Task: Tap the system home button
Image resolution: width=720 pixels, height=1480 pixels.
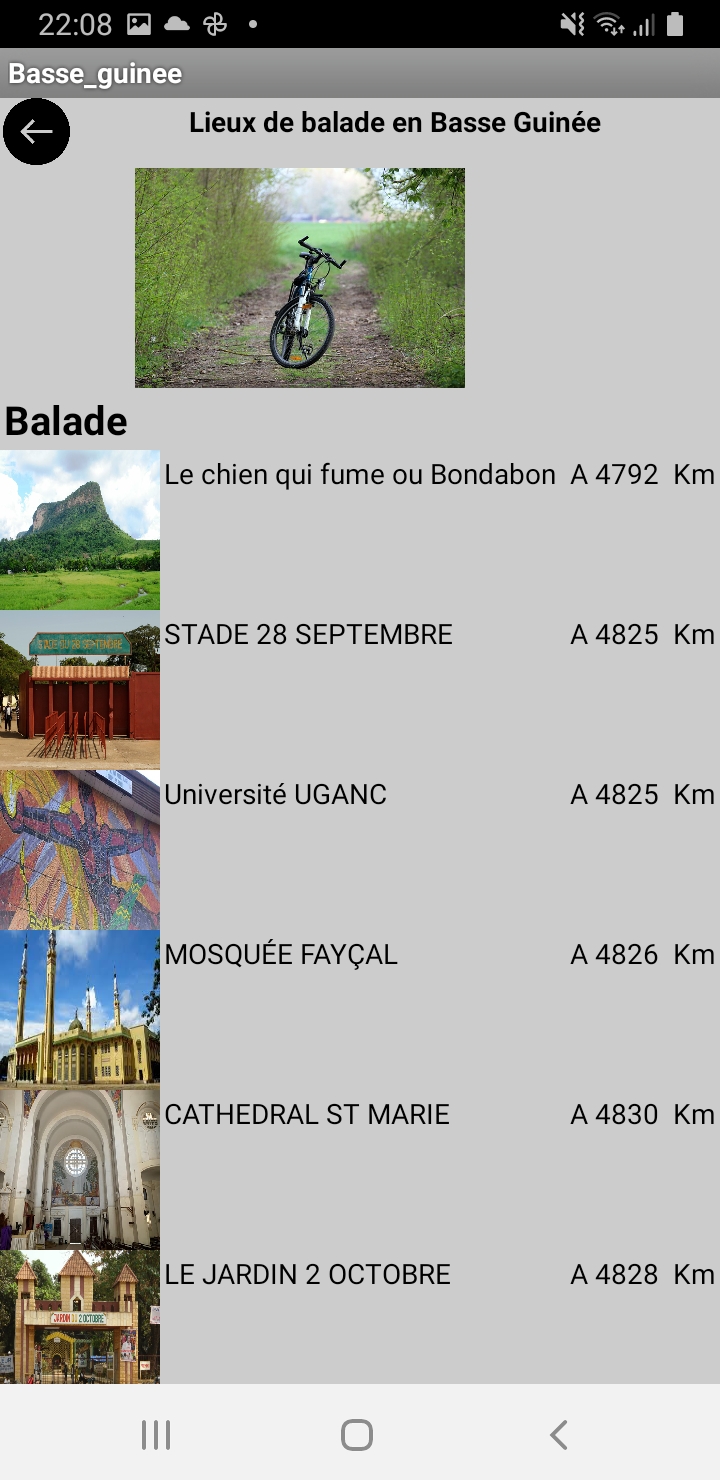Action: click(357, 1435)
